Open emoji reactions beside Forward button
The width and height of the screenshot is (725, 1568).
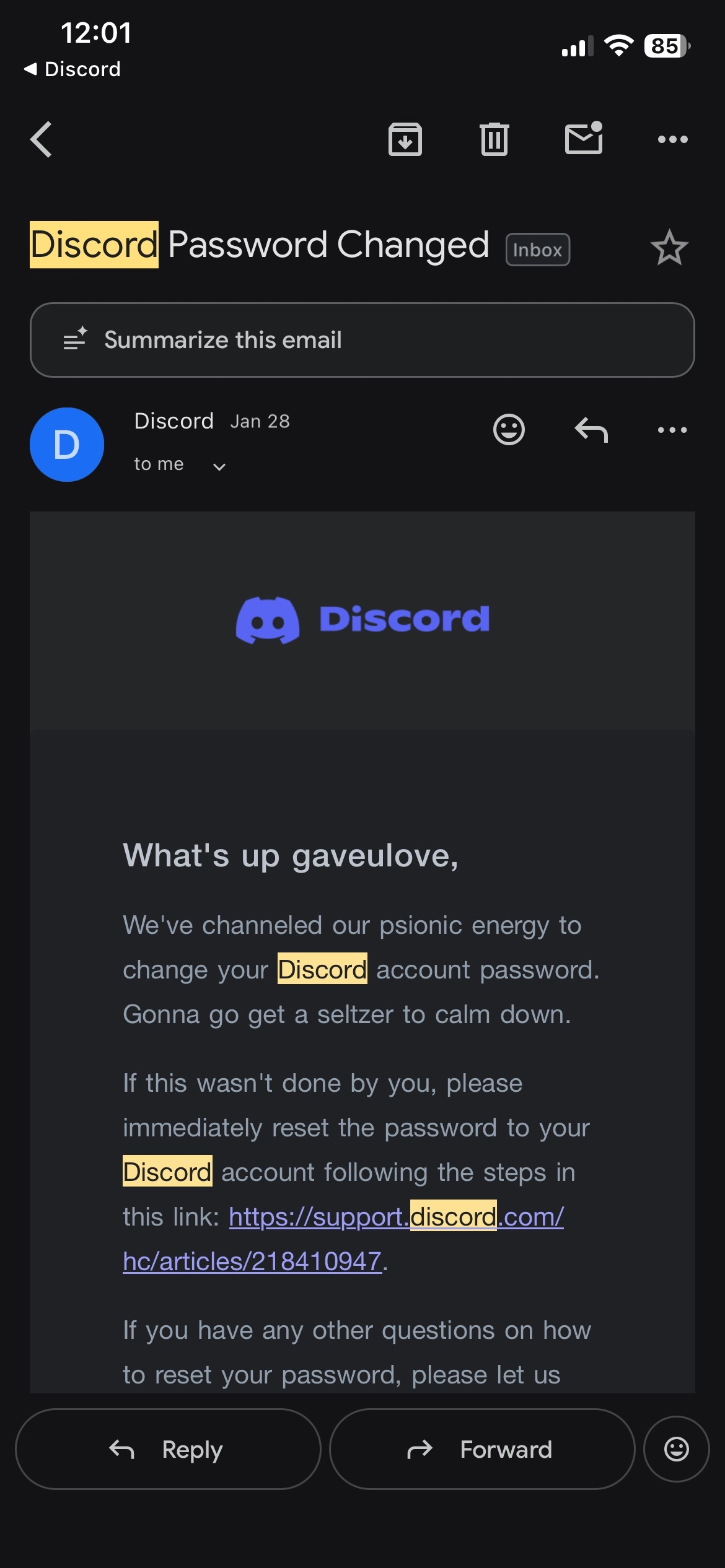coord(676,1449)
